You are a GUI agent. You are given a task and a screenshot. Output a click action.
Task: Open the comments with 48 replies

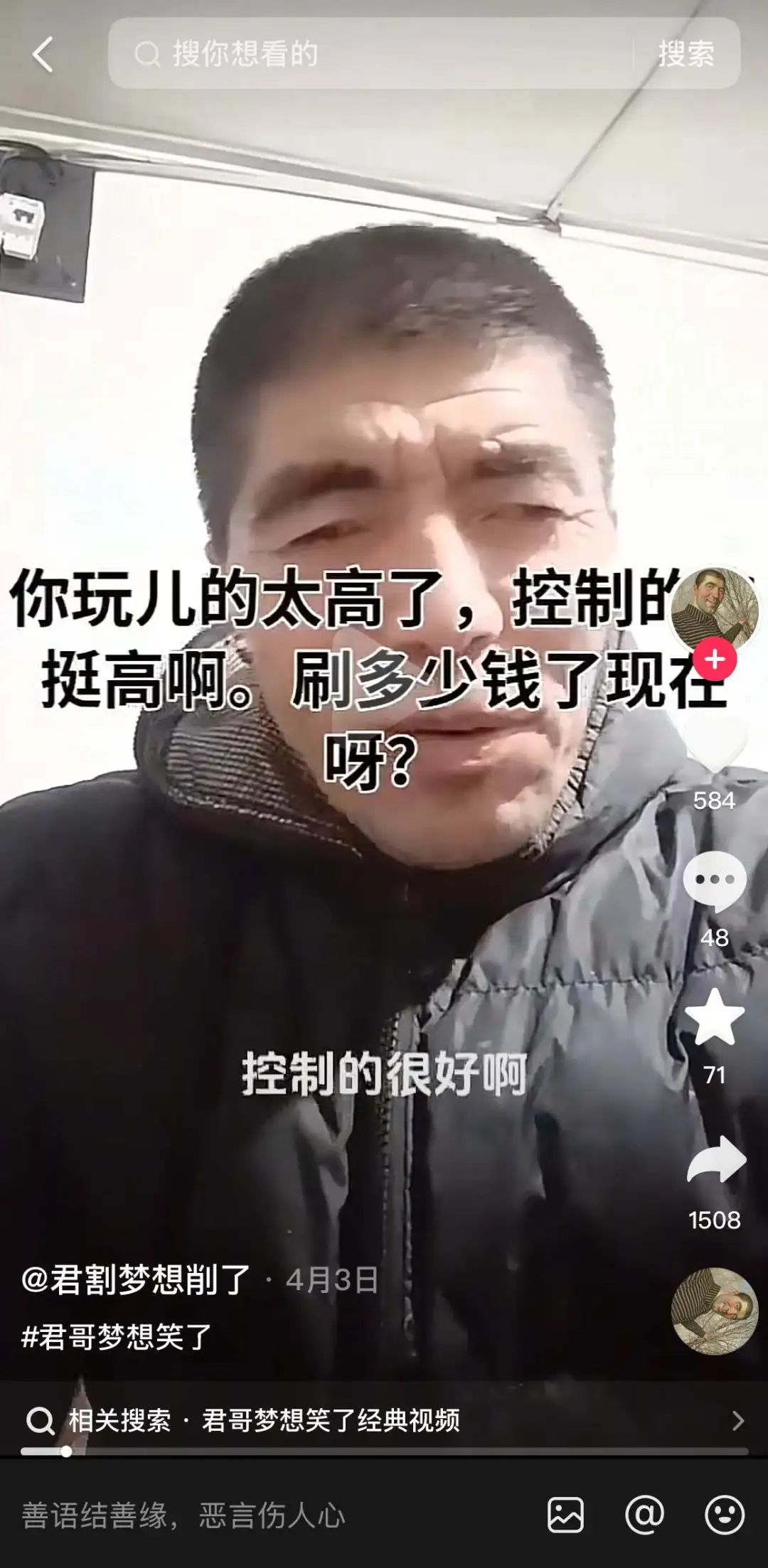click(x=714, y=881)
